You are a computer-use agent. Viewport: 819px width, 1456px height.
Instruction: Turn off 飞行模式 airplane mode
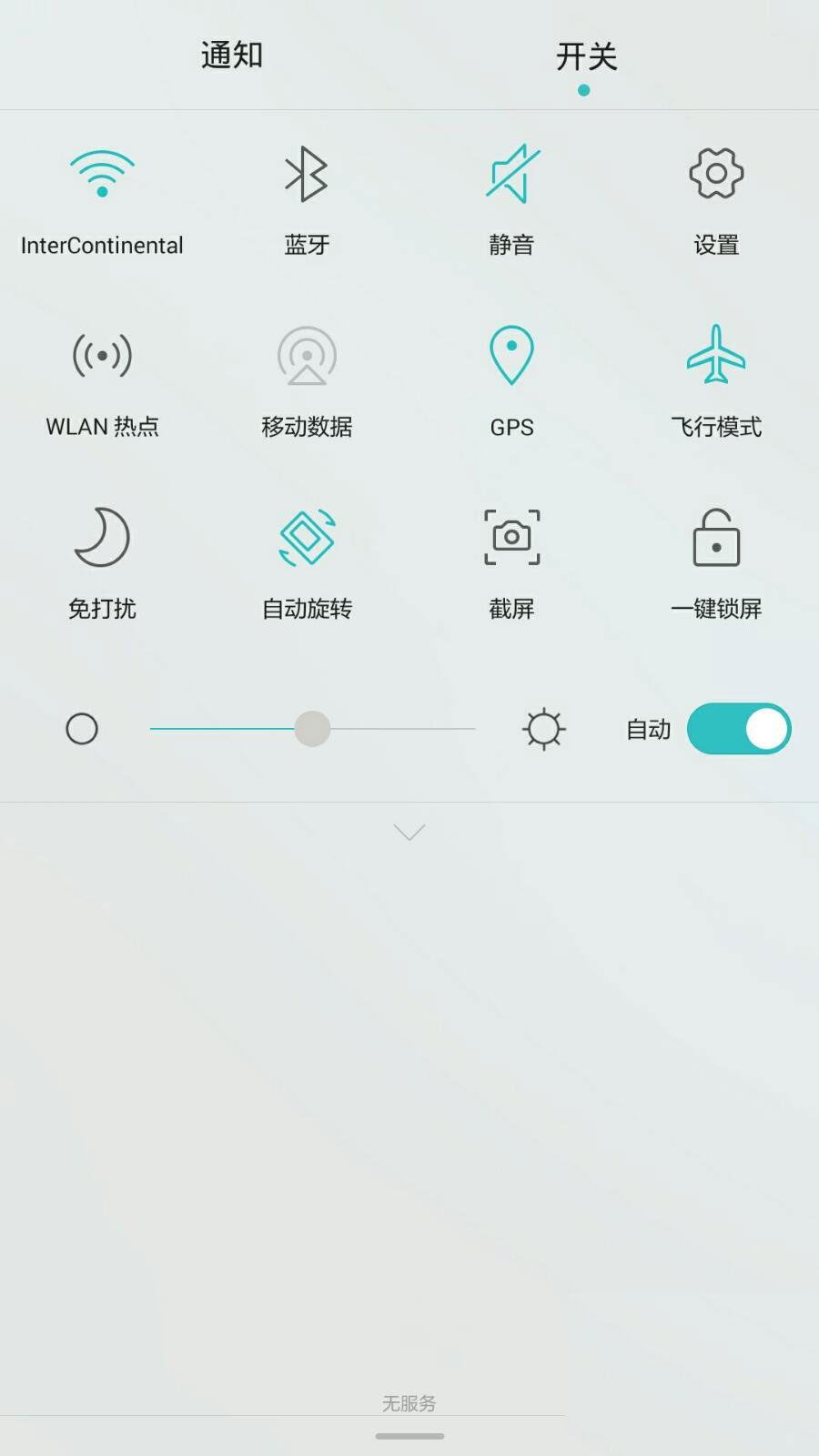click(716, 356)
